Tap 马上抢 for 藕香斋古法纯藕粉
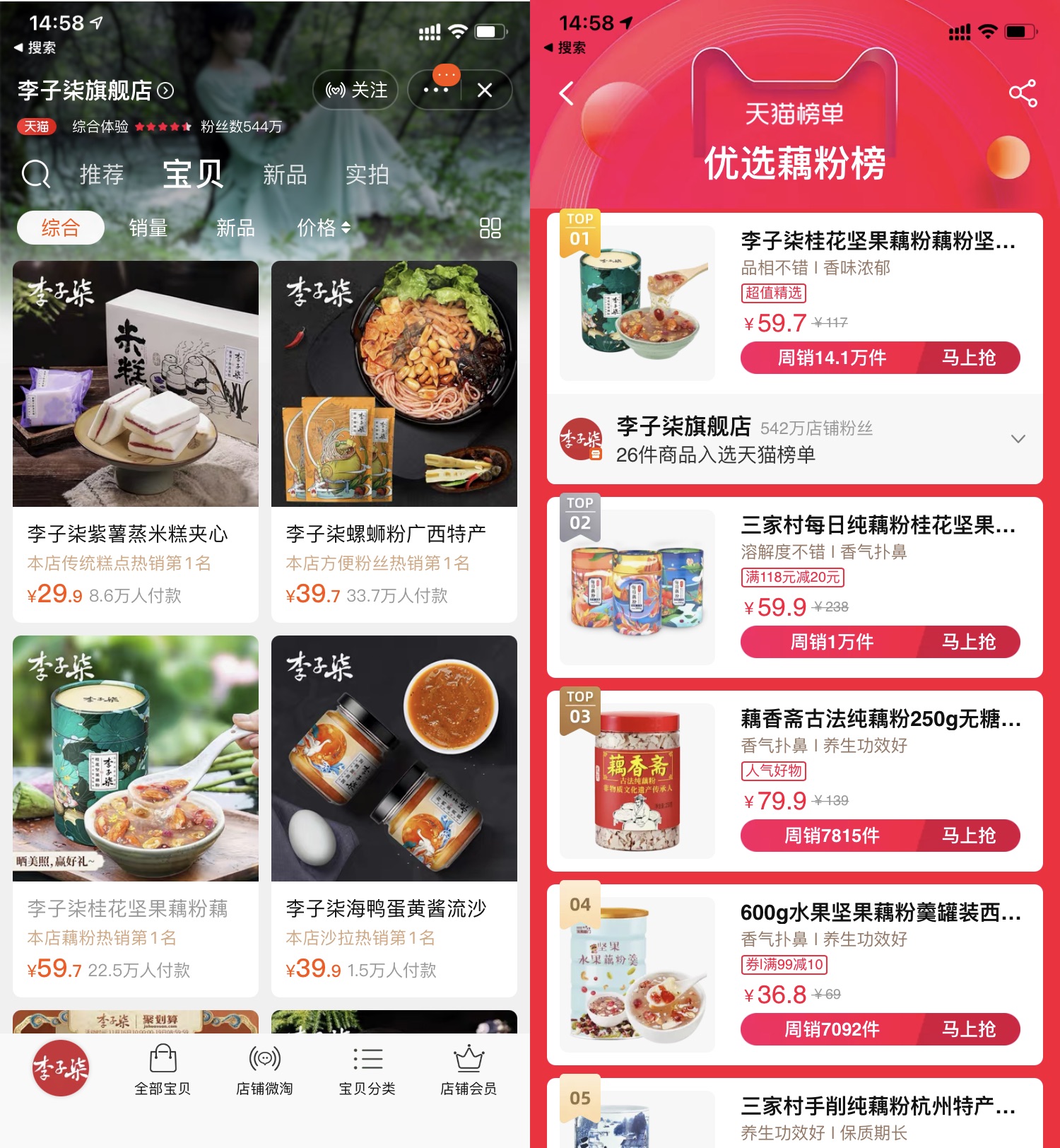1060x1148 pixels. pos(968,836)
